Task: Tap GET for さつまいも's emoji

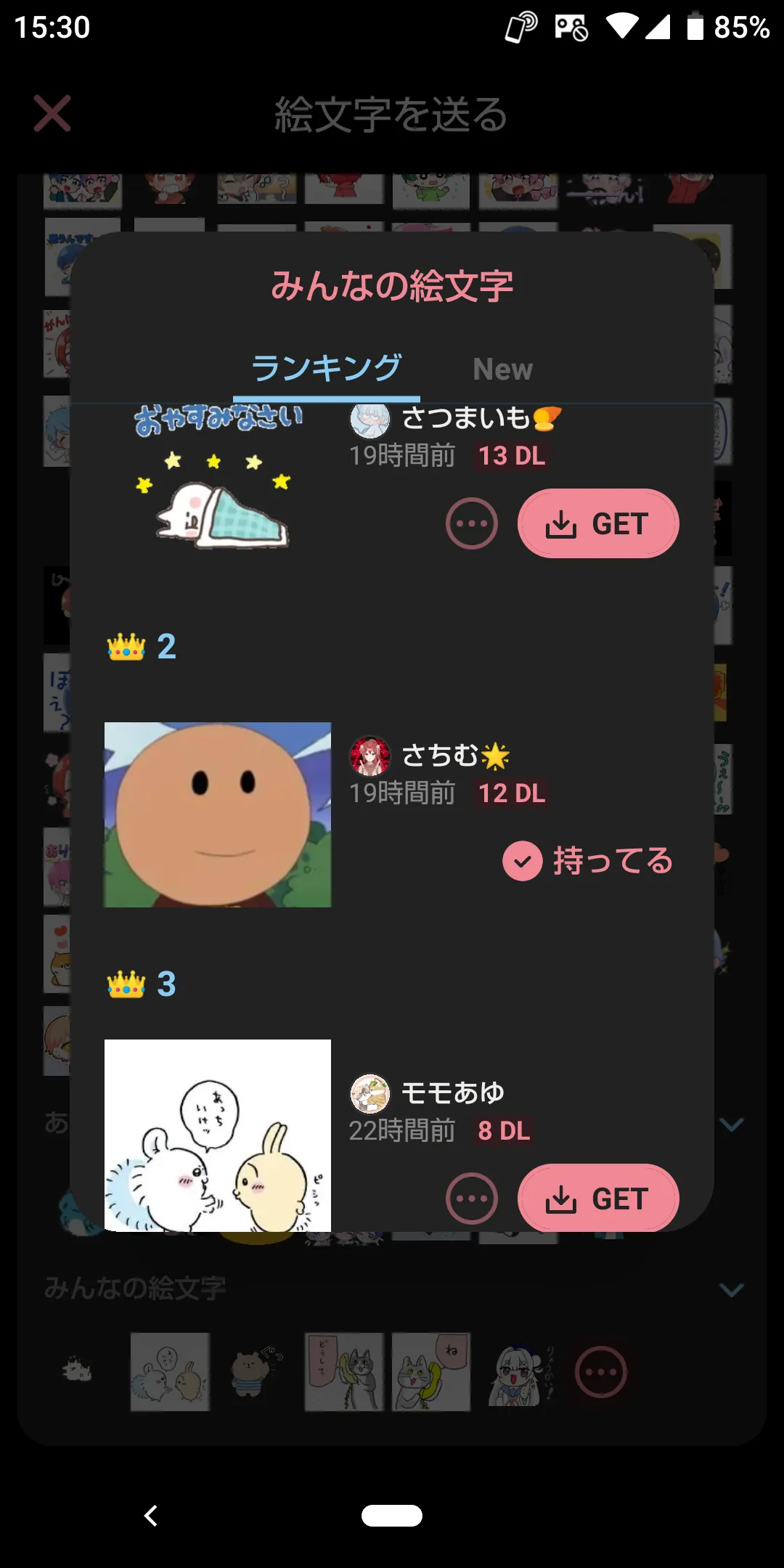Action: click(x=598, y=523)
